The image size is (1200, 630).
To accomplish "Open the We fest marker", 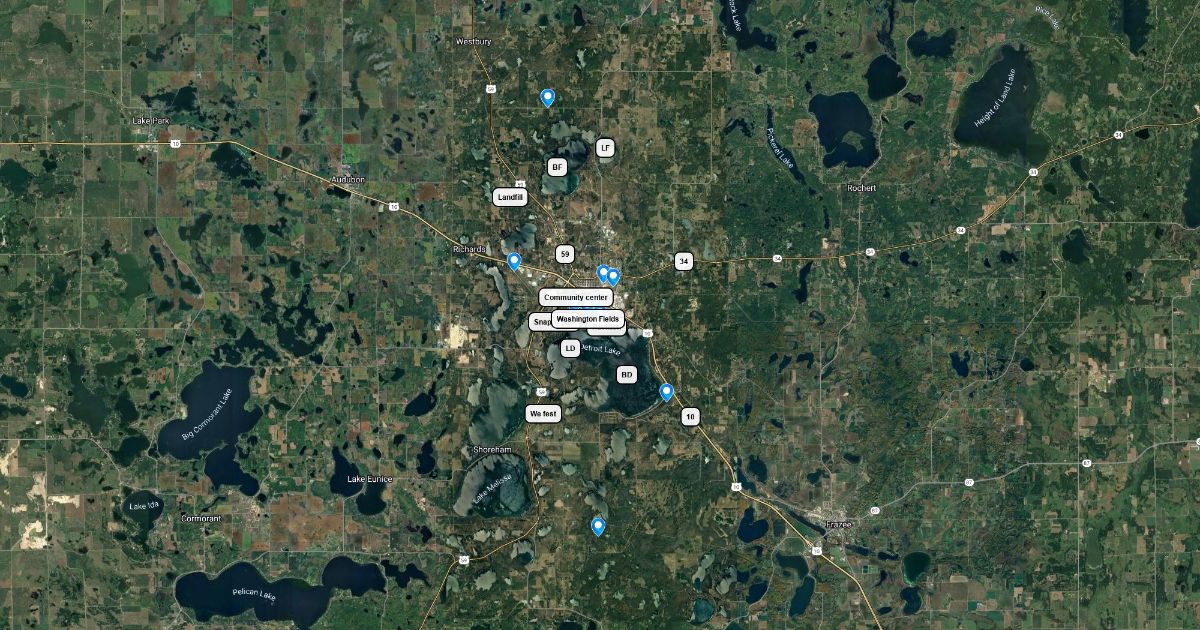I will 543,413.
